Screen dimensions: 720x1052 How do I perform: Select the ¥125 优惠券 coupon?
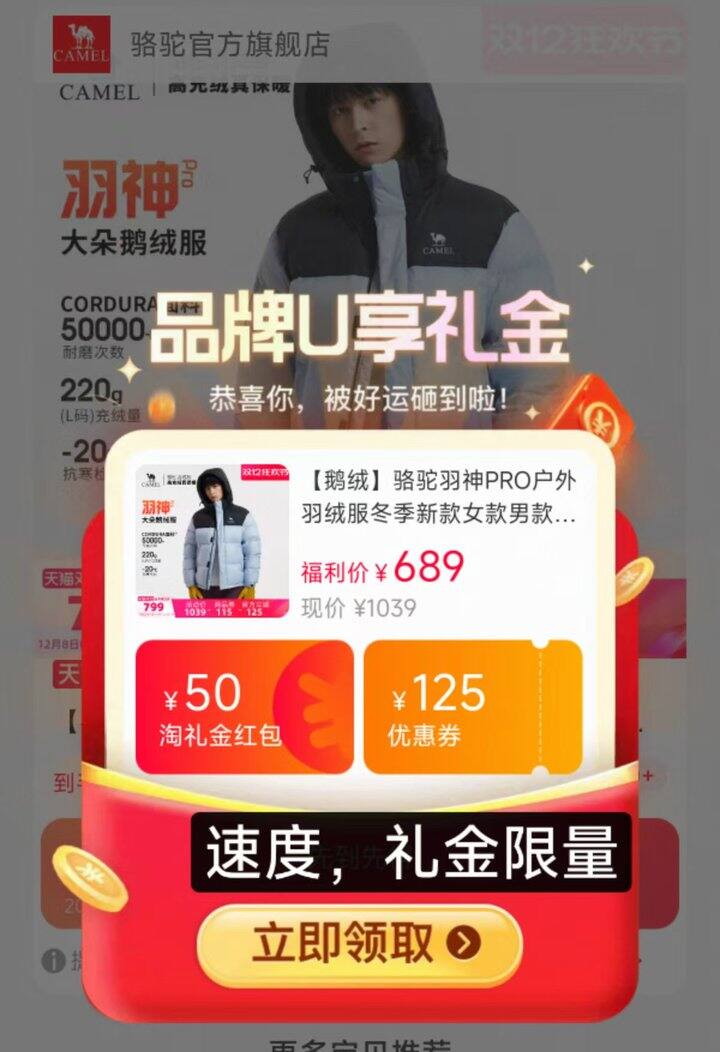[x=472, y=708]
